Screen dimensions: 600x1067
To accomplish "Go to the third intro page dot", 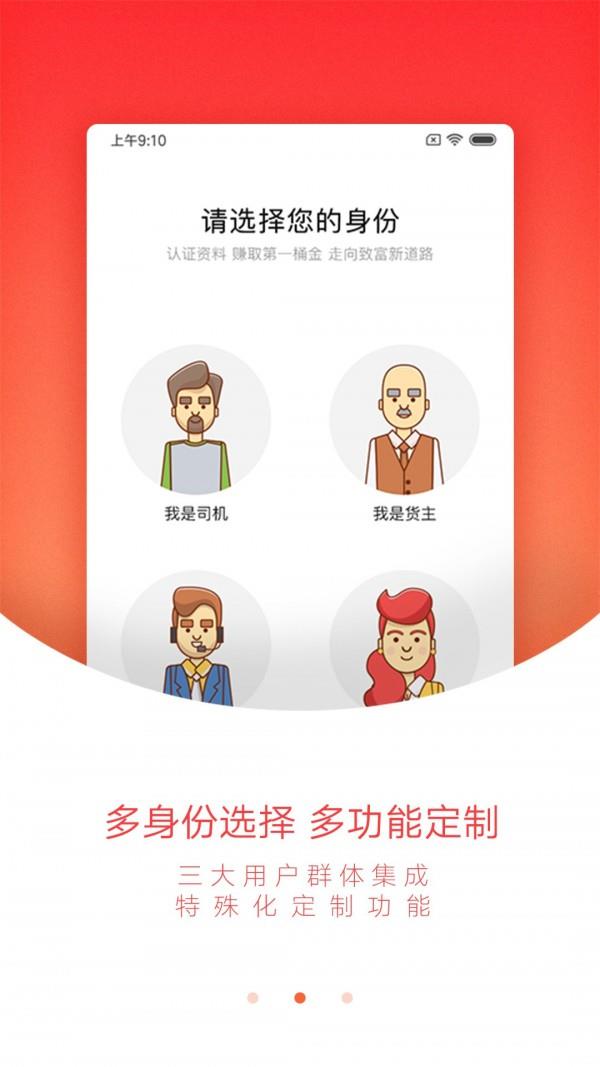I will pos(347,997).
